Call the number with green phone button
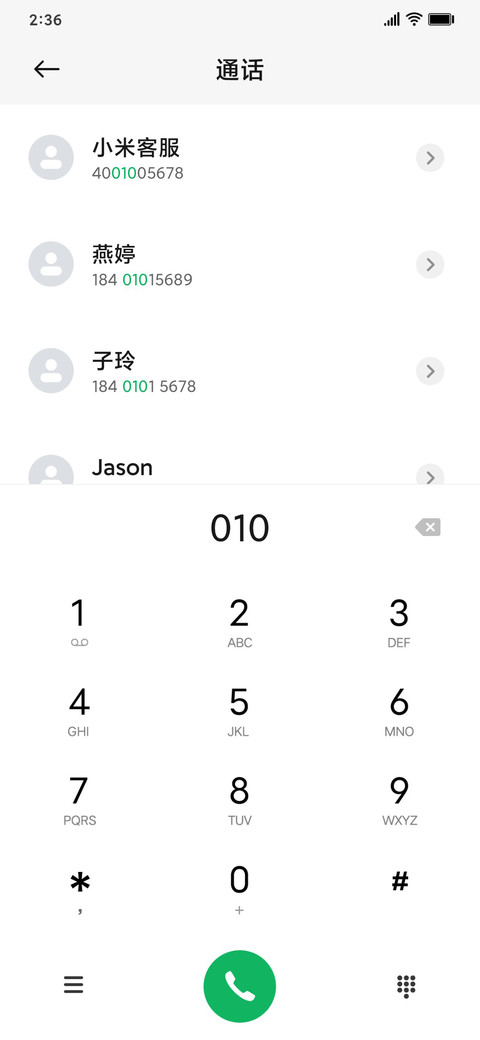480x1040 pixels. click(239, 986)
